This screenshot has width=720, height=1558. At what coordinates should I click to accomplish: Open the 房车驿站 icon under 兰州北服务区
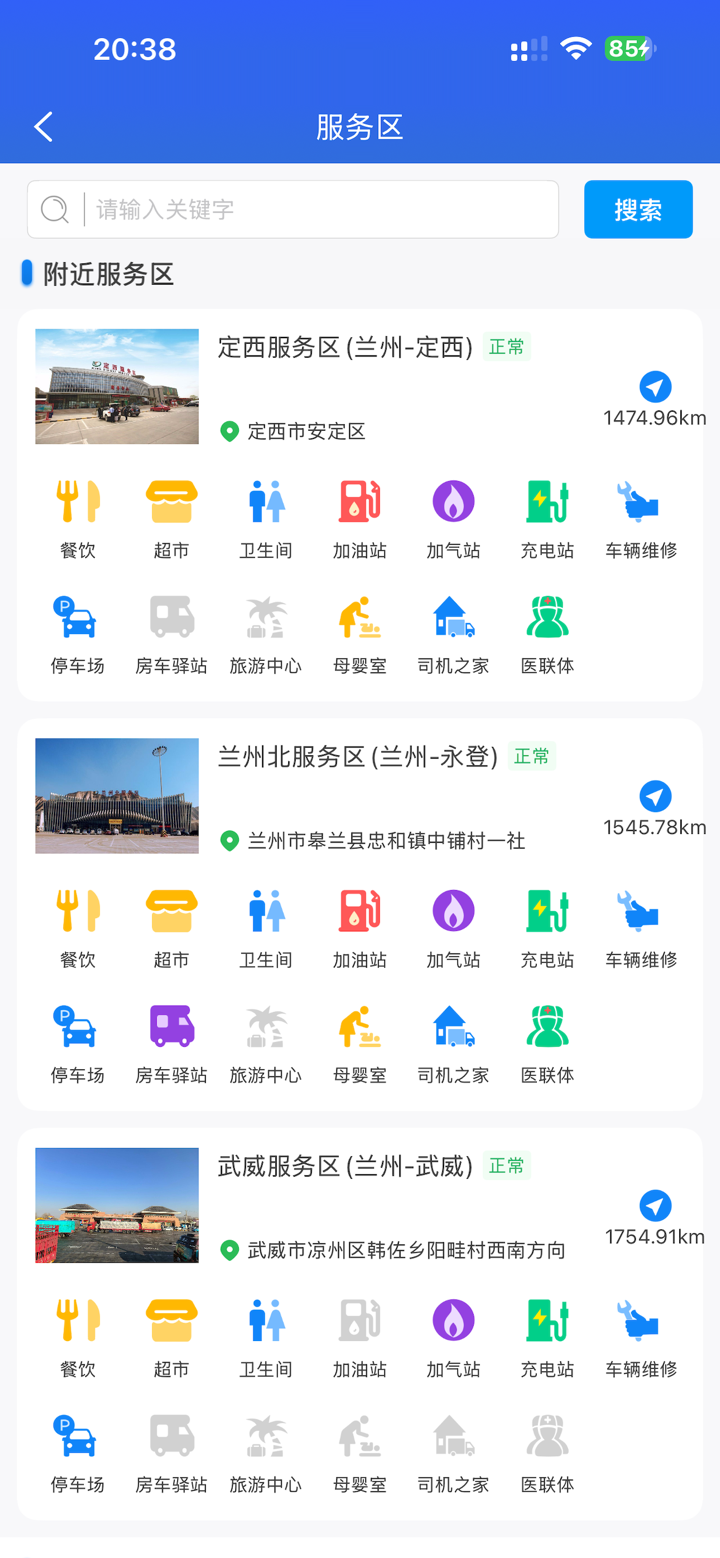click(171, 1027)
